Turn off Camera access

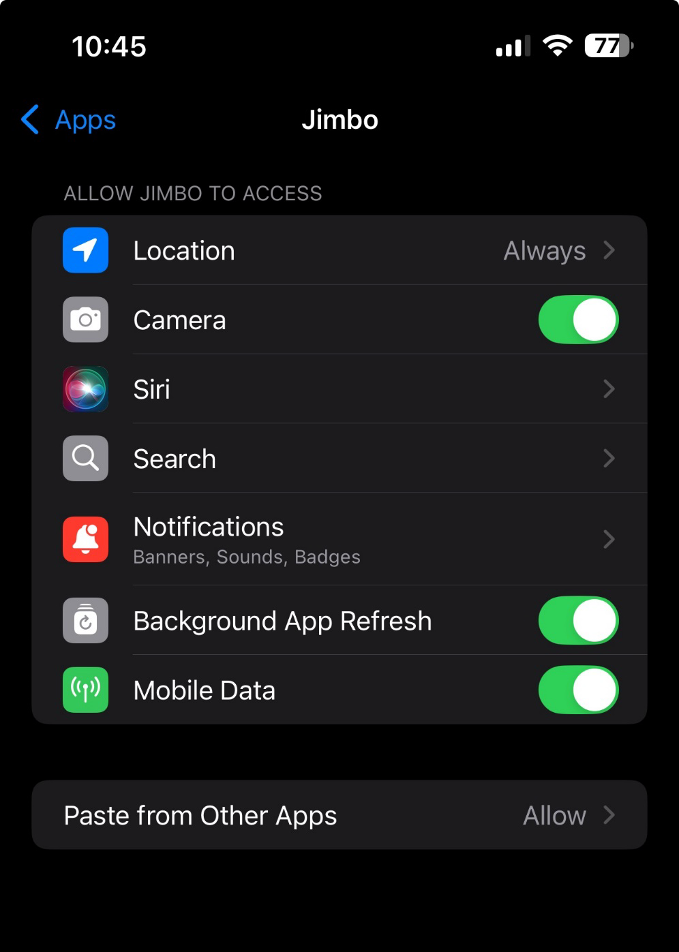(578, 320)
